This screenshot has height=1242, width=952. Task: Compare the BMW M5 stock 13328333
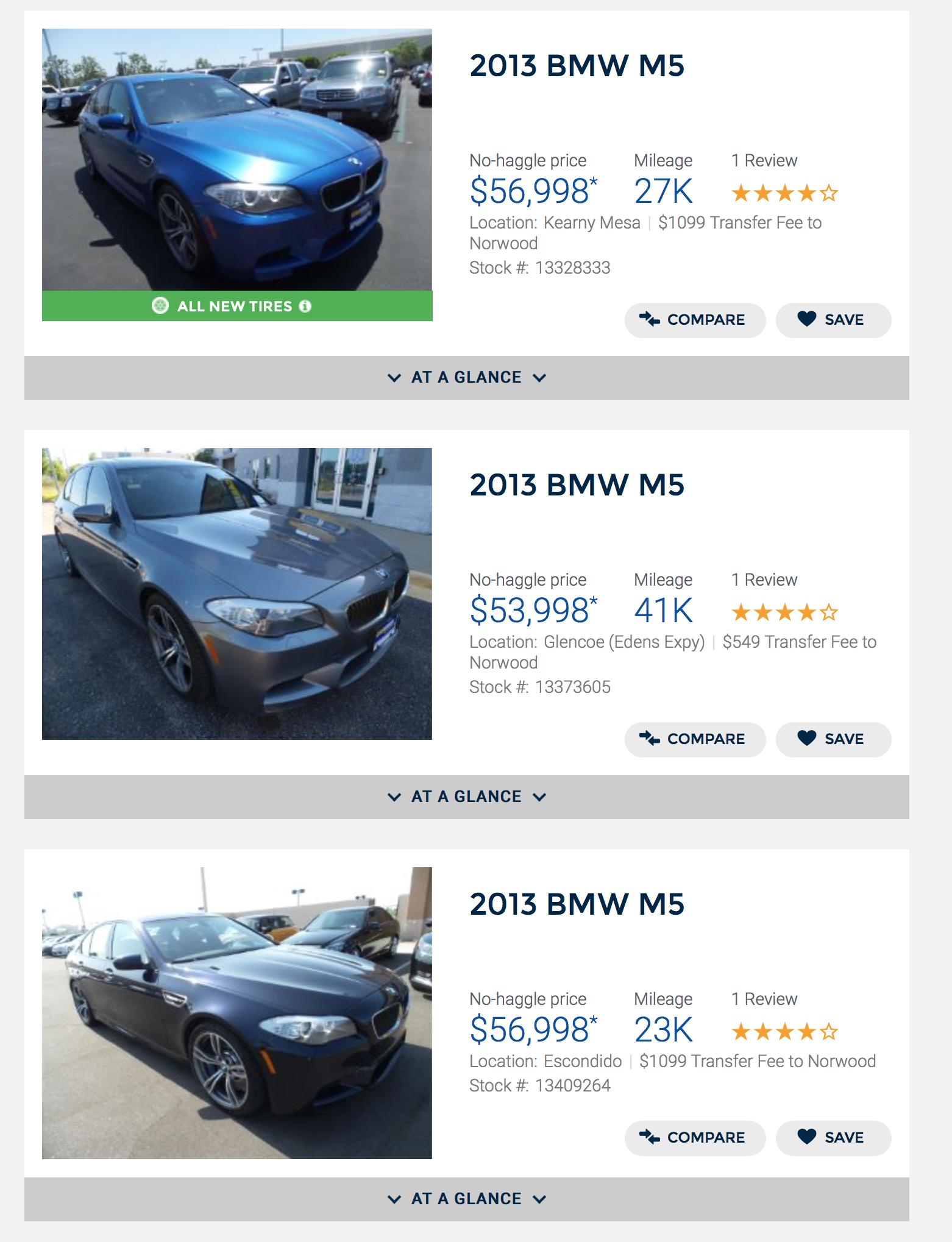tap(694, 320)
